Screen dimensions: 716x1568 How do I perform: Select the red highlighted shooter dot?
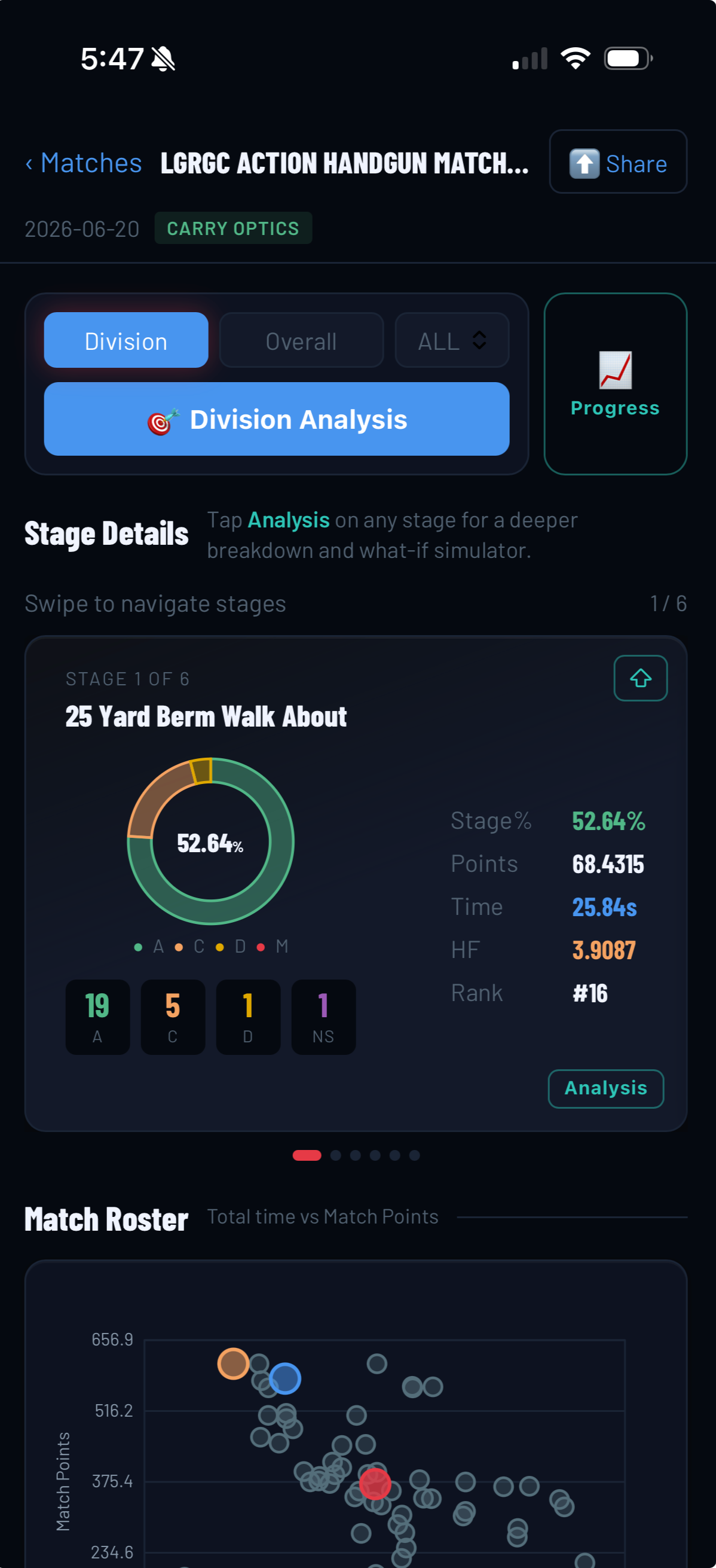coord(374,1484)
